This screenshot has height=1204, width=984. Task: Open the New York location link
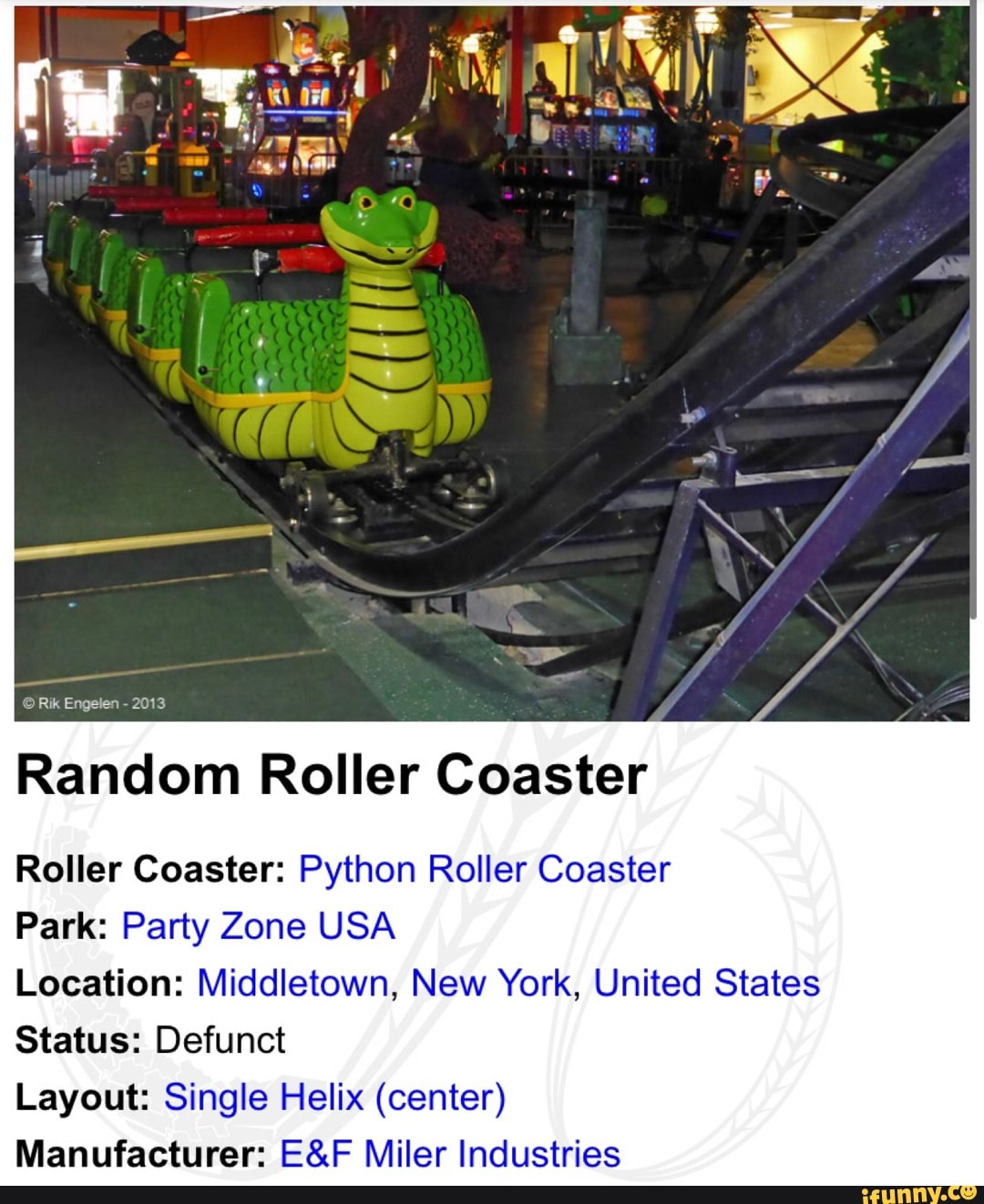[491, 984]
